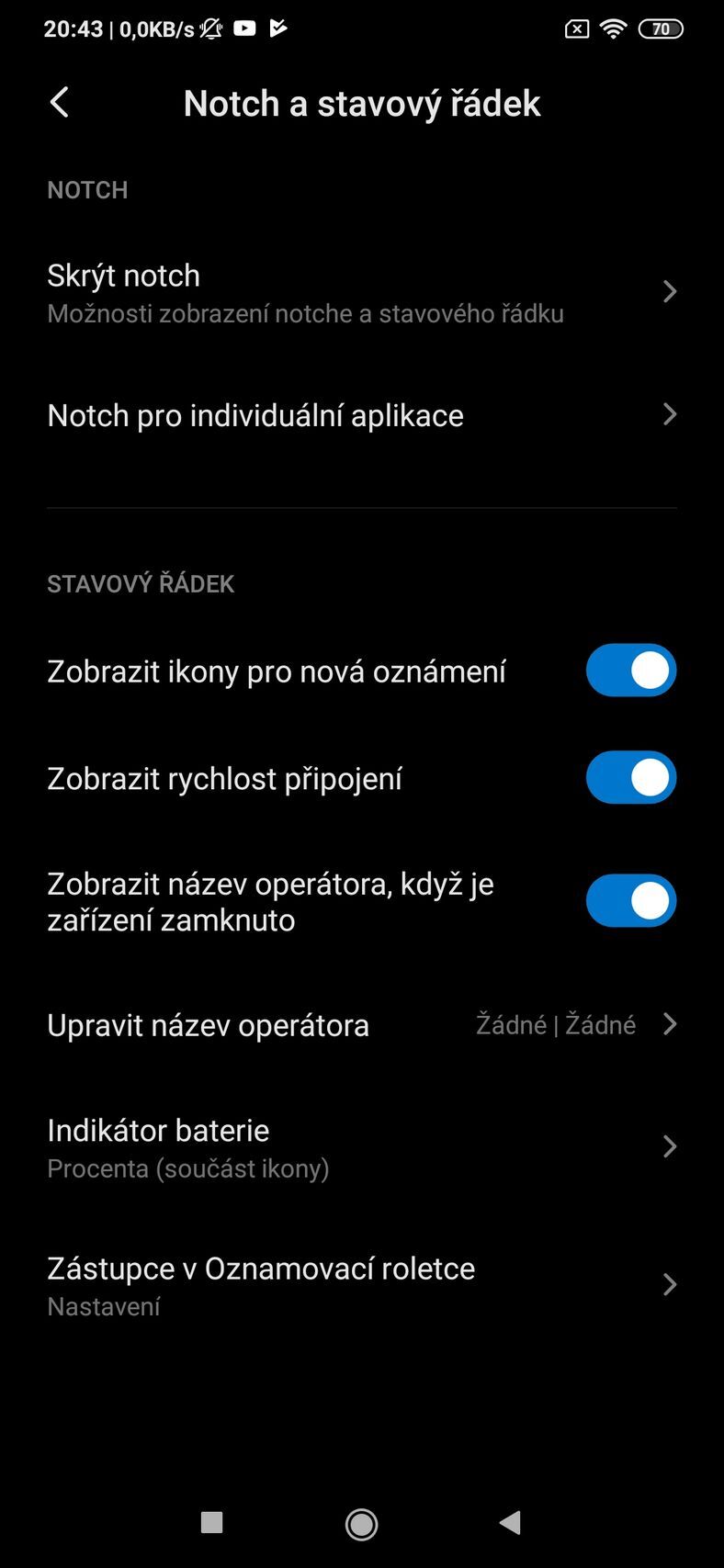Turn off Zobrazit rychlost připojení
This screenshot has width=724, height=1568.
tap(630, 777)
